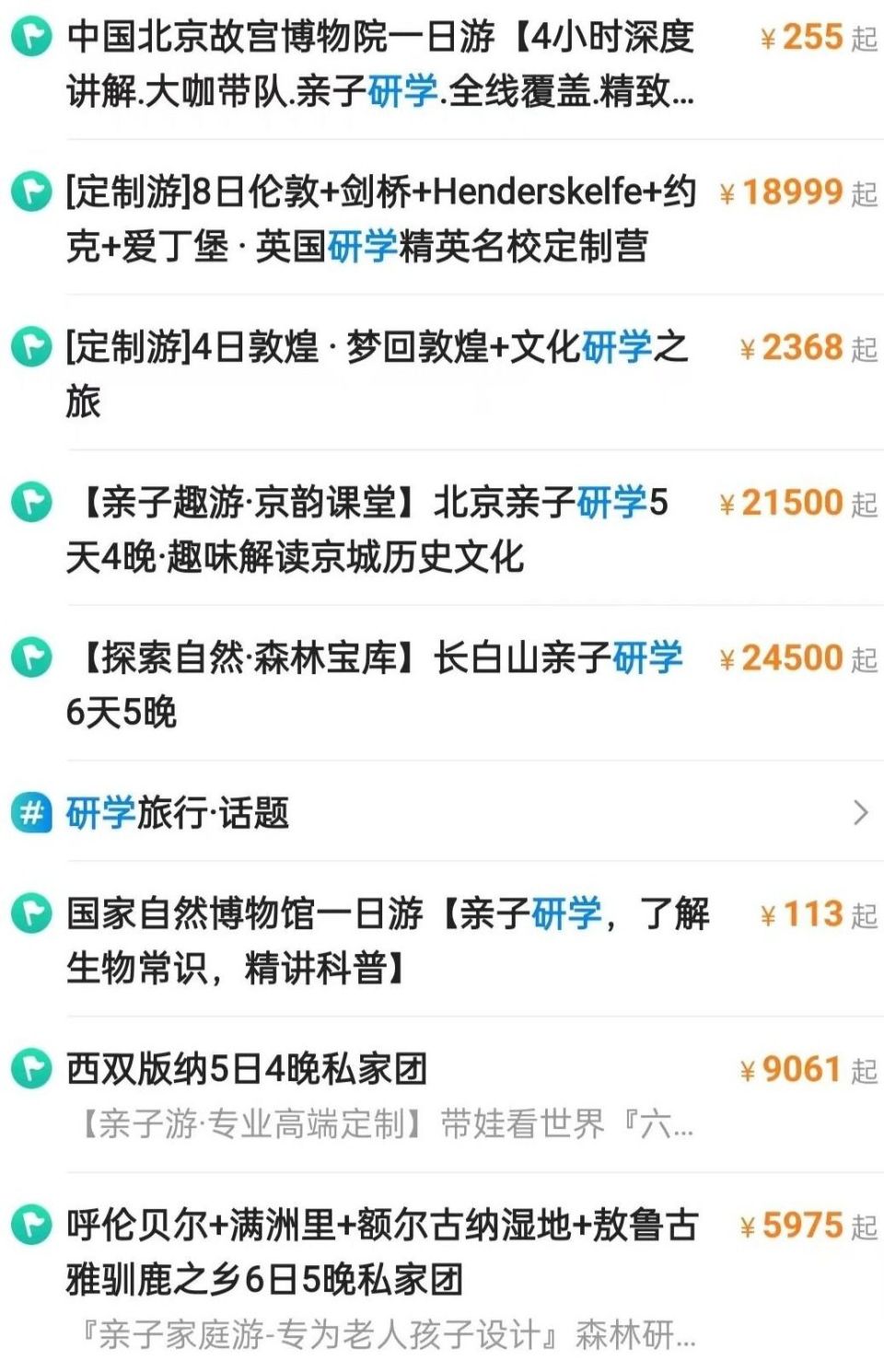
Task: Select the flag icon beside the Changbaishan nature exploration tour
Action: pyautogui.click(x=30, y=657)
